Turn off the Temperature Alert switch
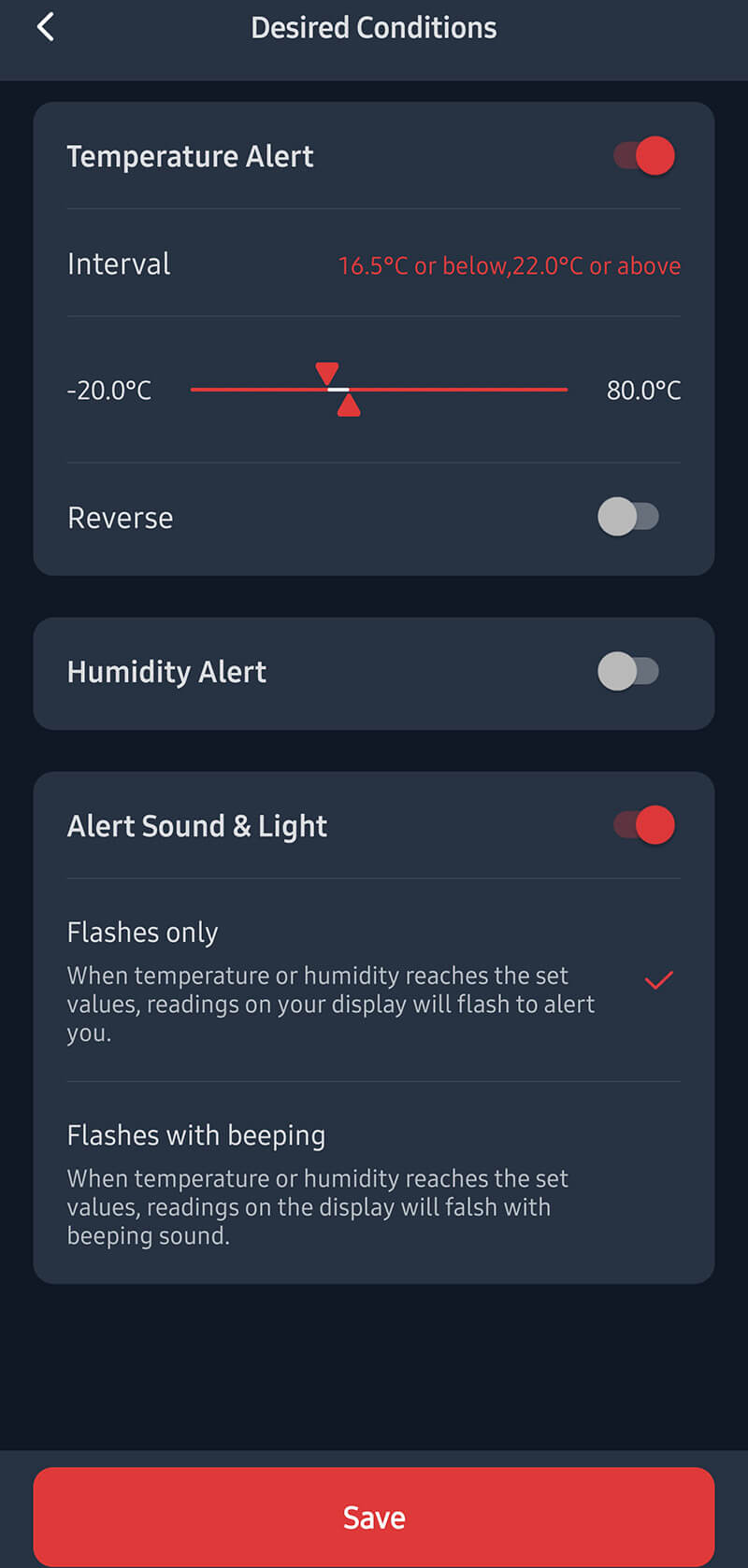The height and width of the screenshot is (1568, 748). click(x=644, y=155)
